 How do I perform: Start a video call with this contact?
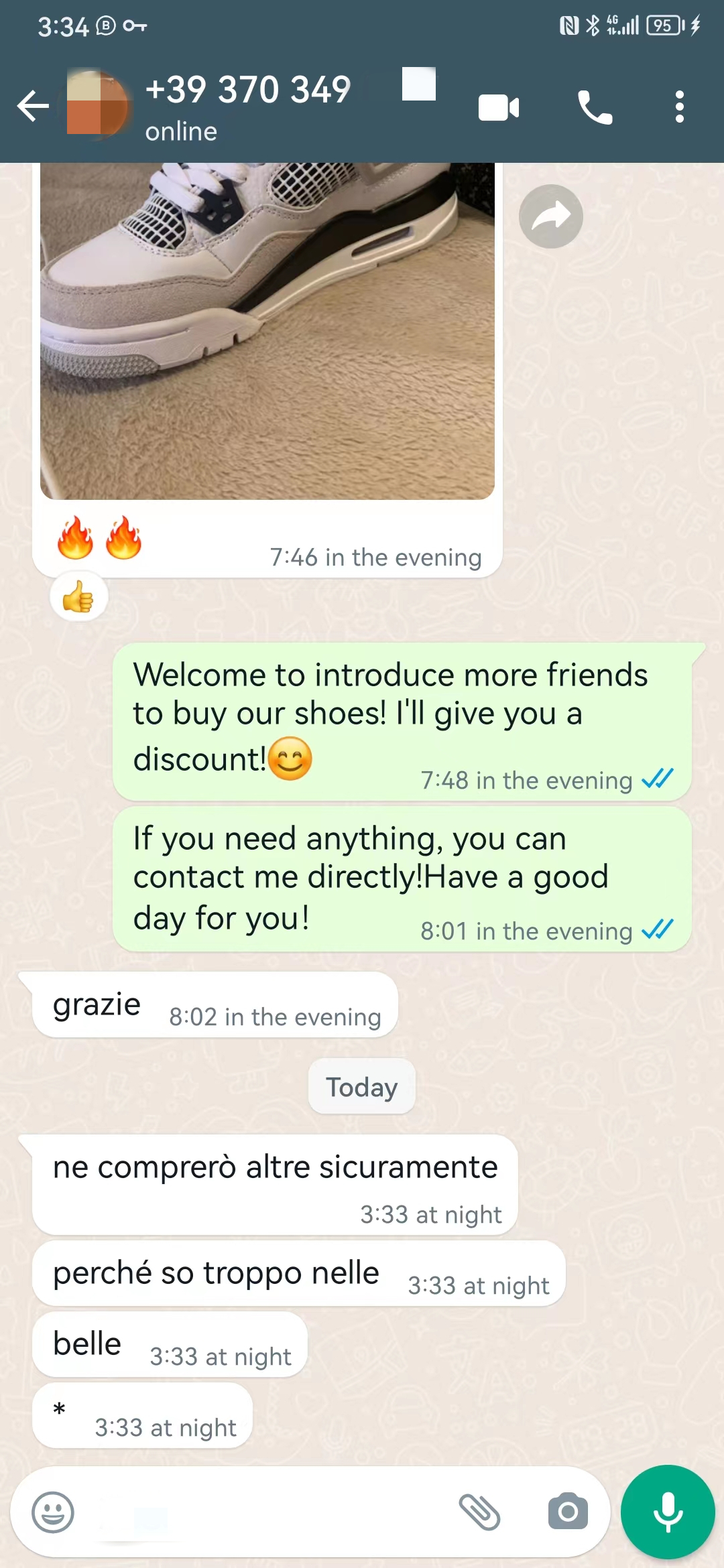click(499, 107)
